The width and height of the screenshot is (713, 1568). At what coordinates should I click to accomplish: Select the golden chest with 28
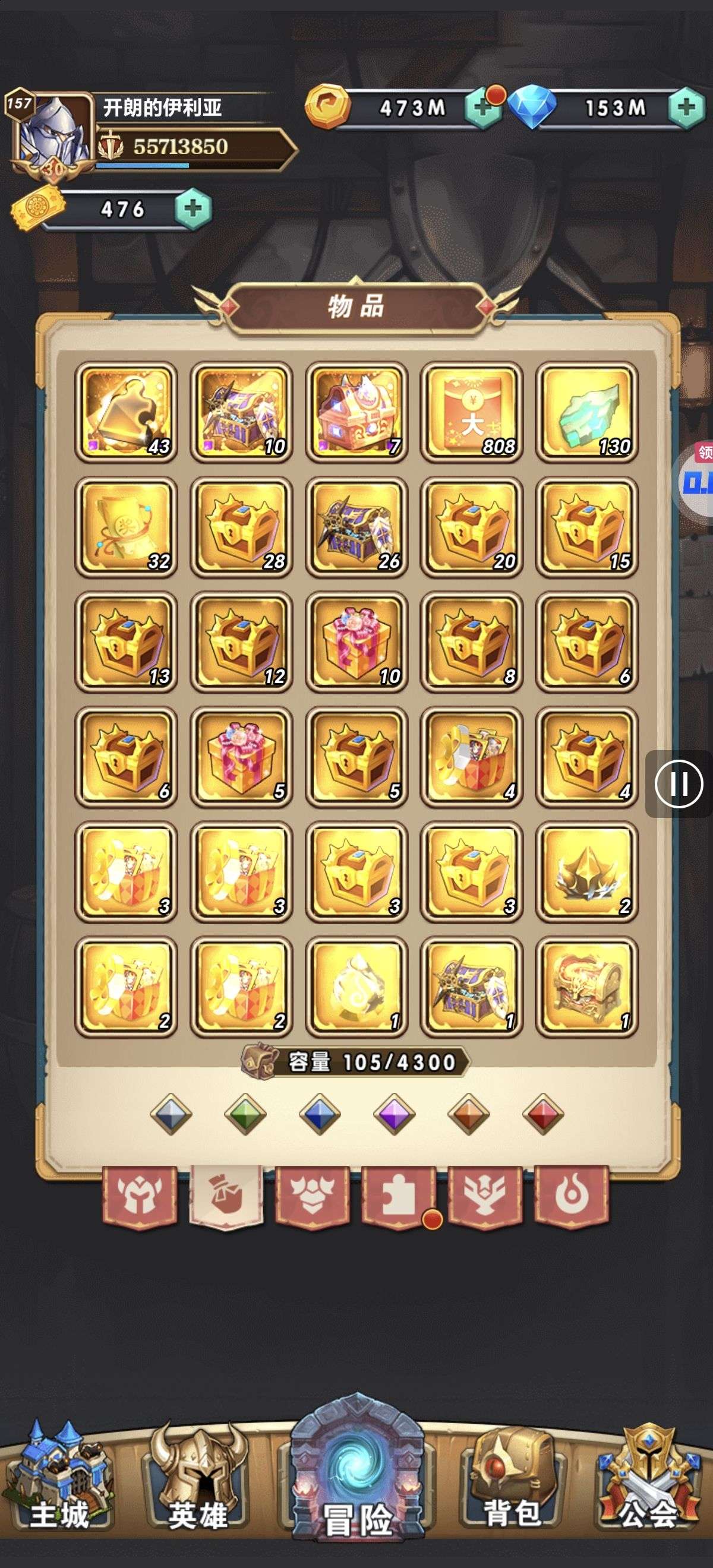pos(241,527)
